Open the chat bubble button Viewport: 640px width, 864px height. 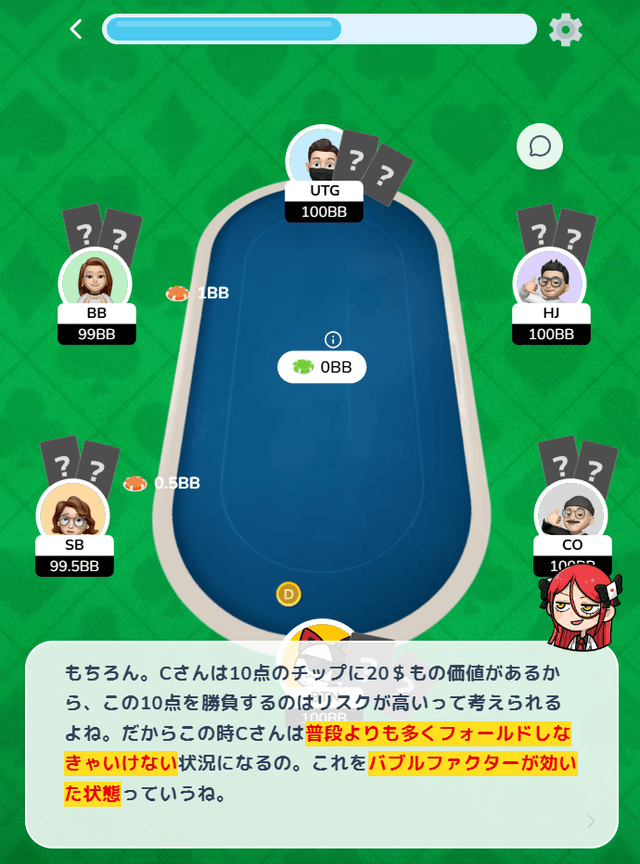pyautogui.click(x=540, y=147)
